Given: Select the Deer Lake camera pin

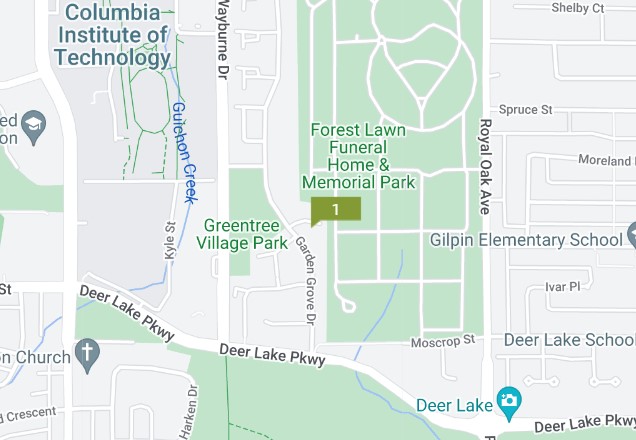Looking at the screenshot, I should (509, 403).
